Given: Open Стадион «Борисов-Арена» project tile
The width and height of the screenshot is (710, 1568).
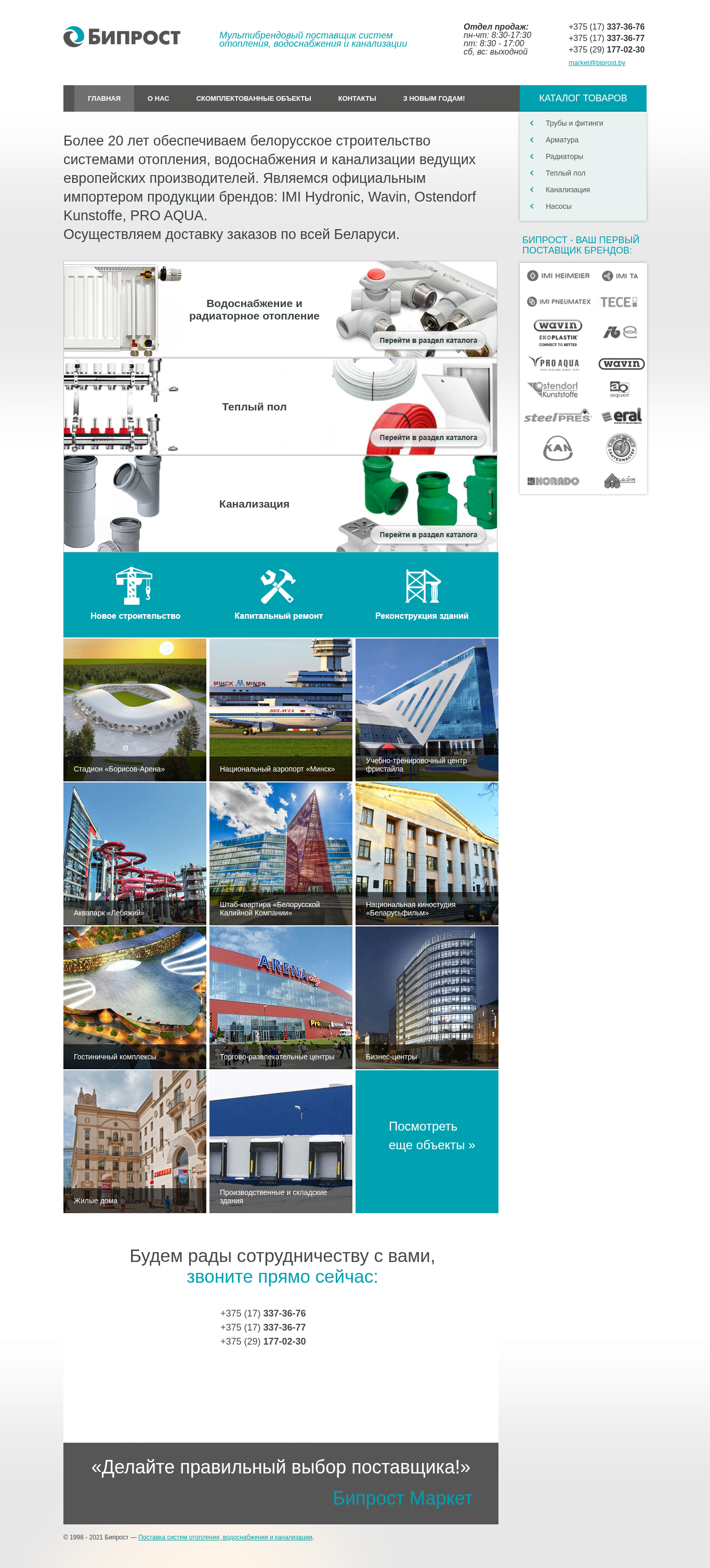Looking at the screenshot, I should point(135,710).
